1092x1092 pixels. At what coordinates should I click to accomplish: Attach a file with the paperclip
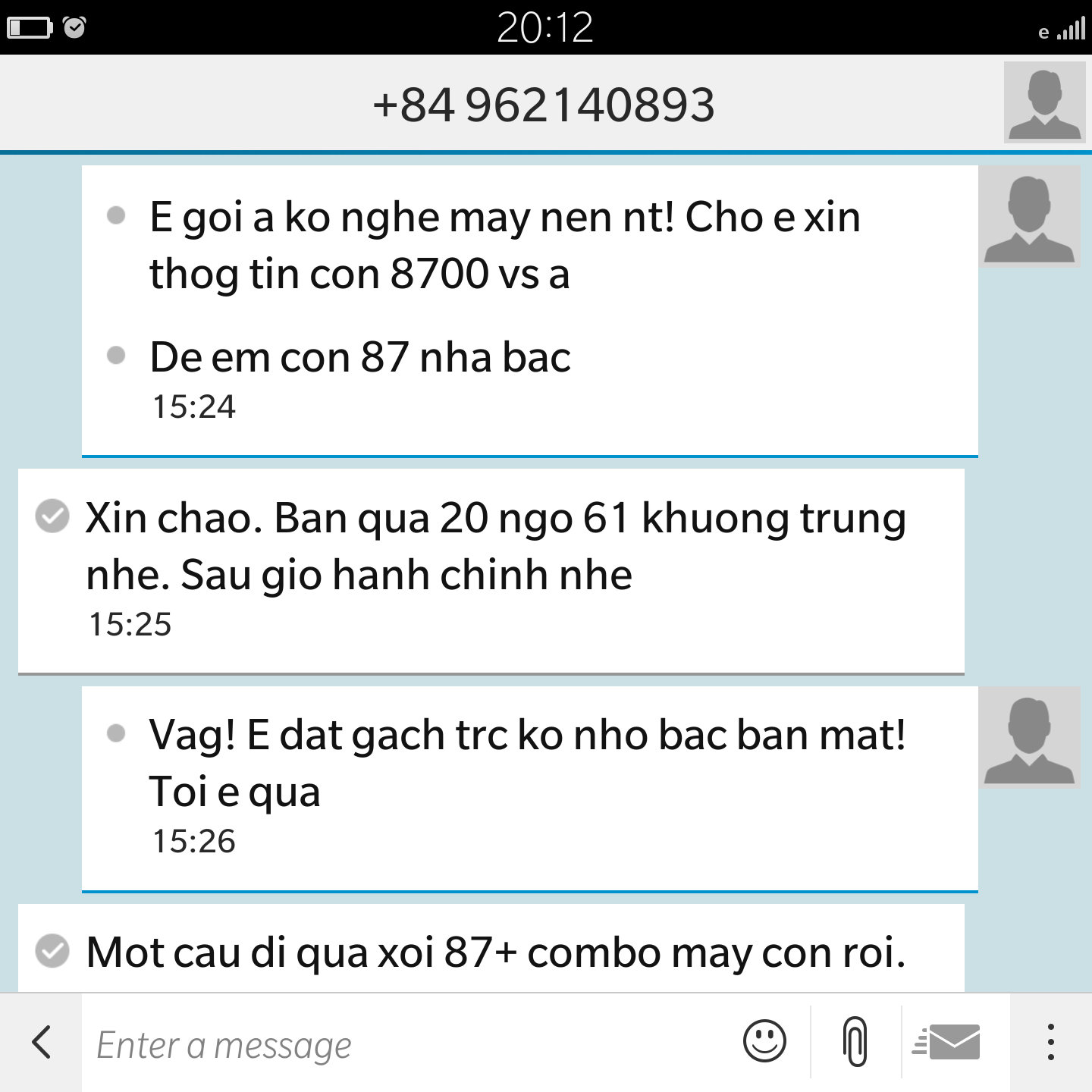tap(855, 1042)
